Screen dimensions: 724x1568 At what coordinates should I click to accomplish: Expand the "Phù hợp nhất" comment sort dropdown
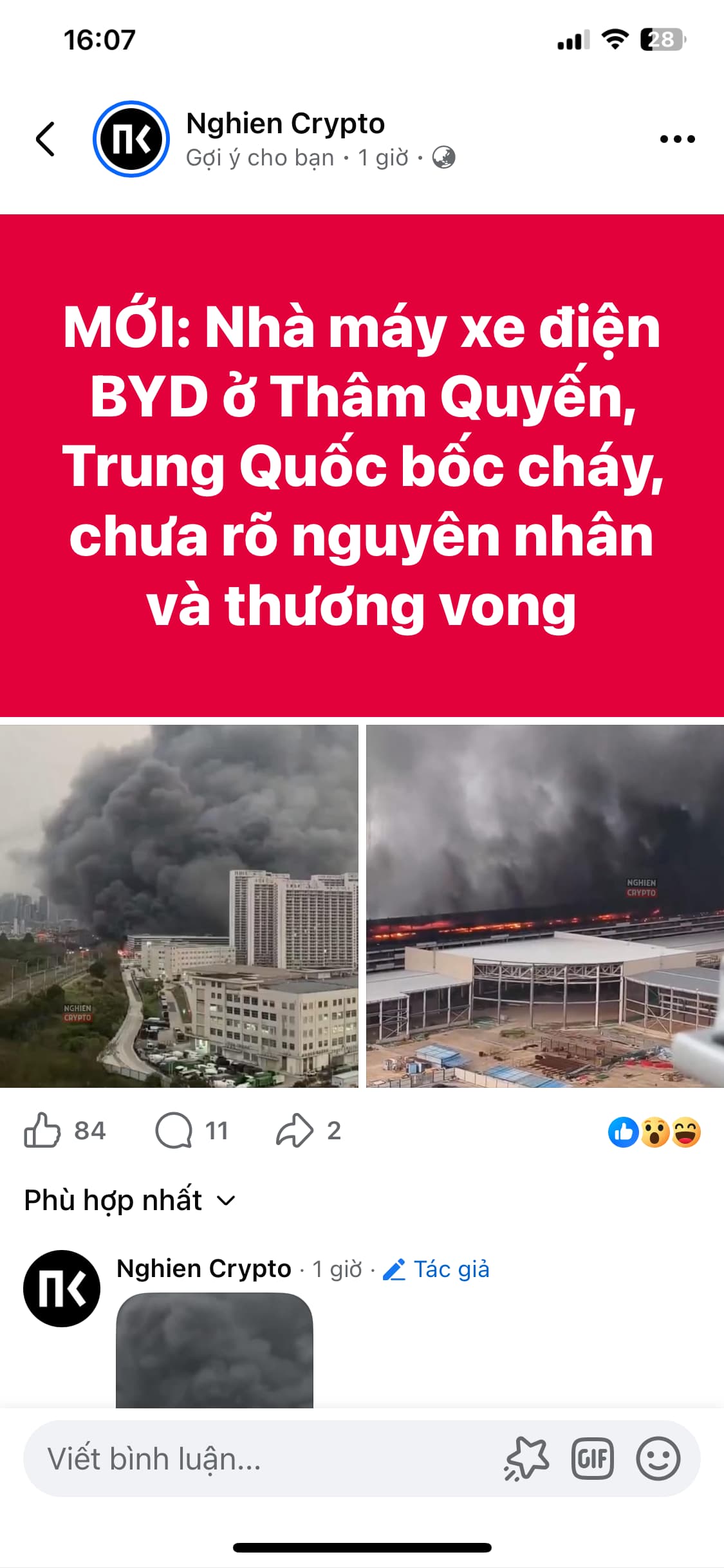click(130, 1200)
